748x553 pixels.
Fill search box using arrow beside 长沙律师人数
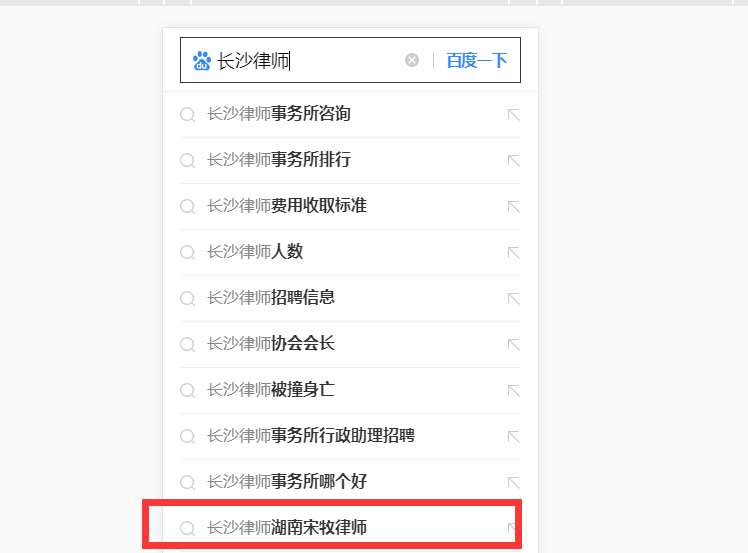coord(514,252)
